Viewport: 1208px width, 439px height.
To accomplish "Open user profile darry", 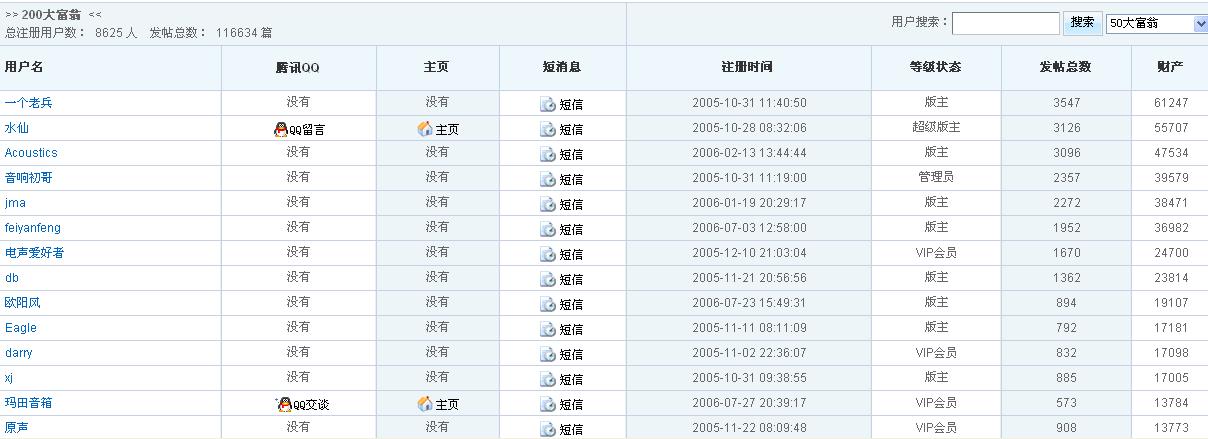I will (x=18, y=353).
